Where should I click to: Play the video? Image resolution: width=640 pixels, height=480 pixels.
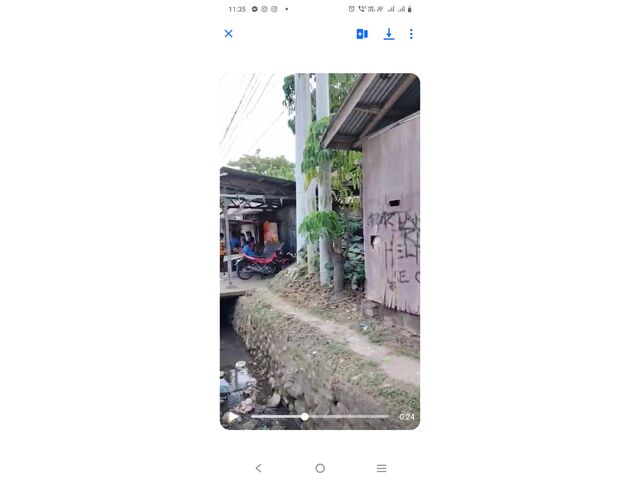coord(233,417)
